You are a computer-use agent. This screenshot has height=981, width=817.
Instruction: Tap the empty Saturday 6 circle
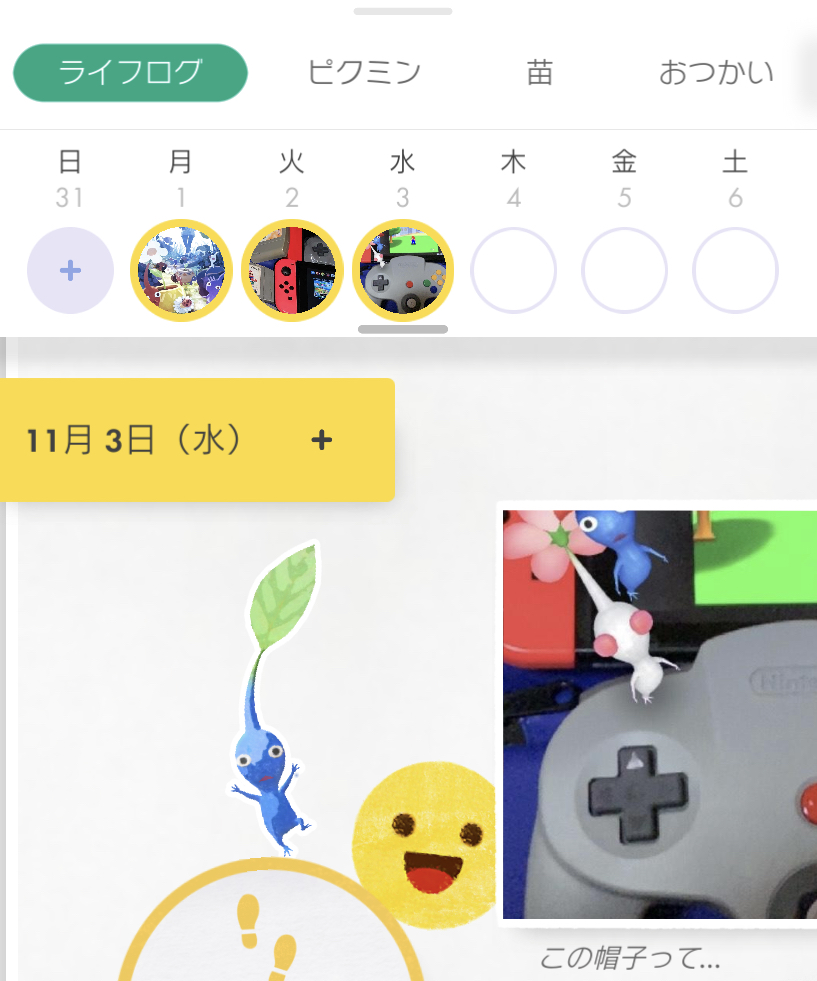735,271
